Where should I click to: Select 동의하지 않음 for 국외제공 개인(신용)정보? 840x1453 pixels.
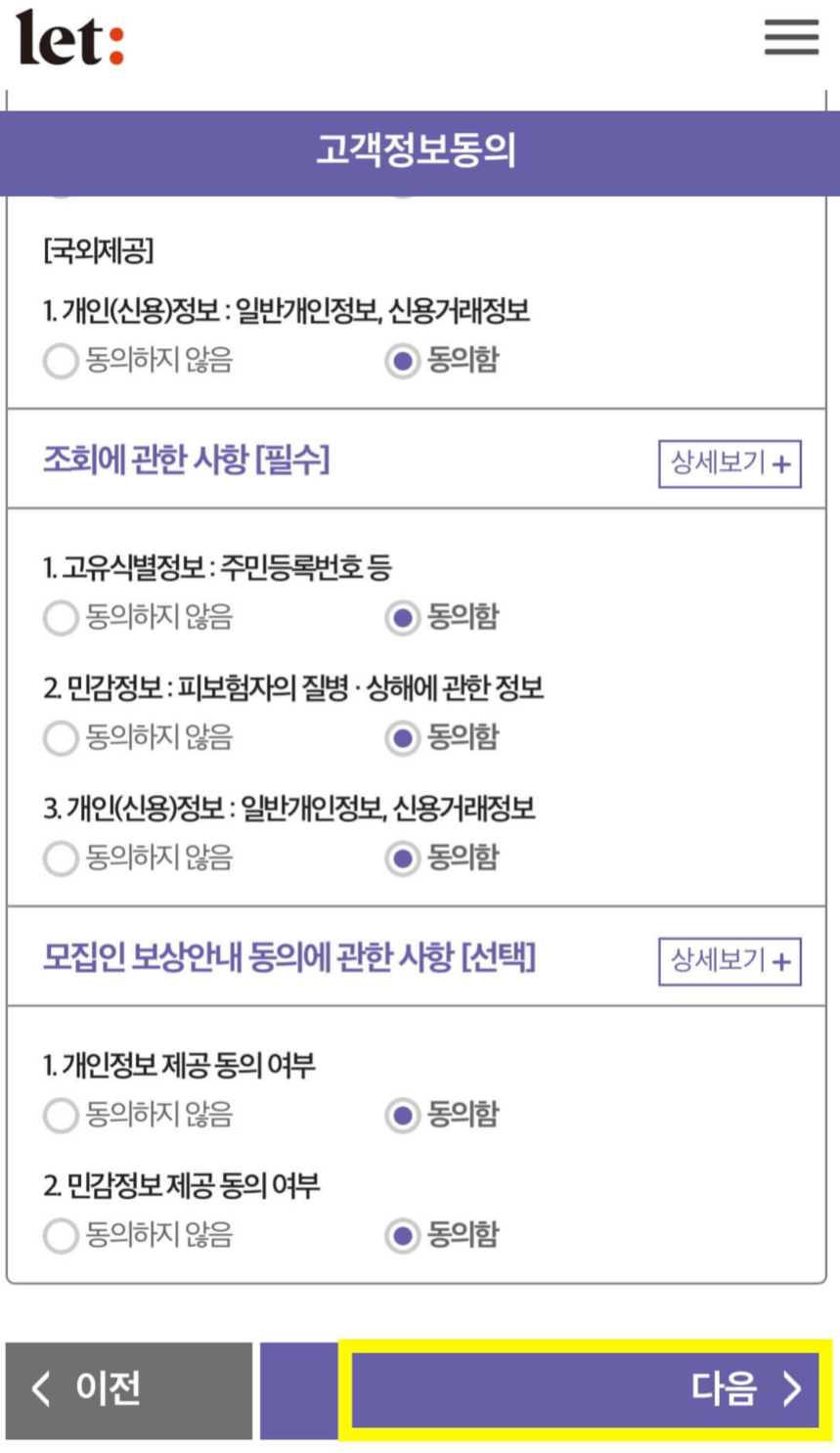coord(61,361)
